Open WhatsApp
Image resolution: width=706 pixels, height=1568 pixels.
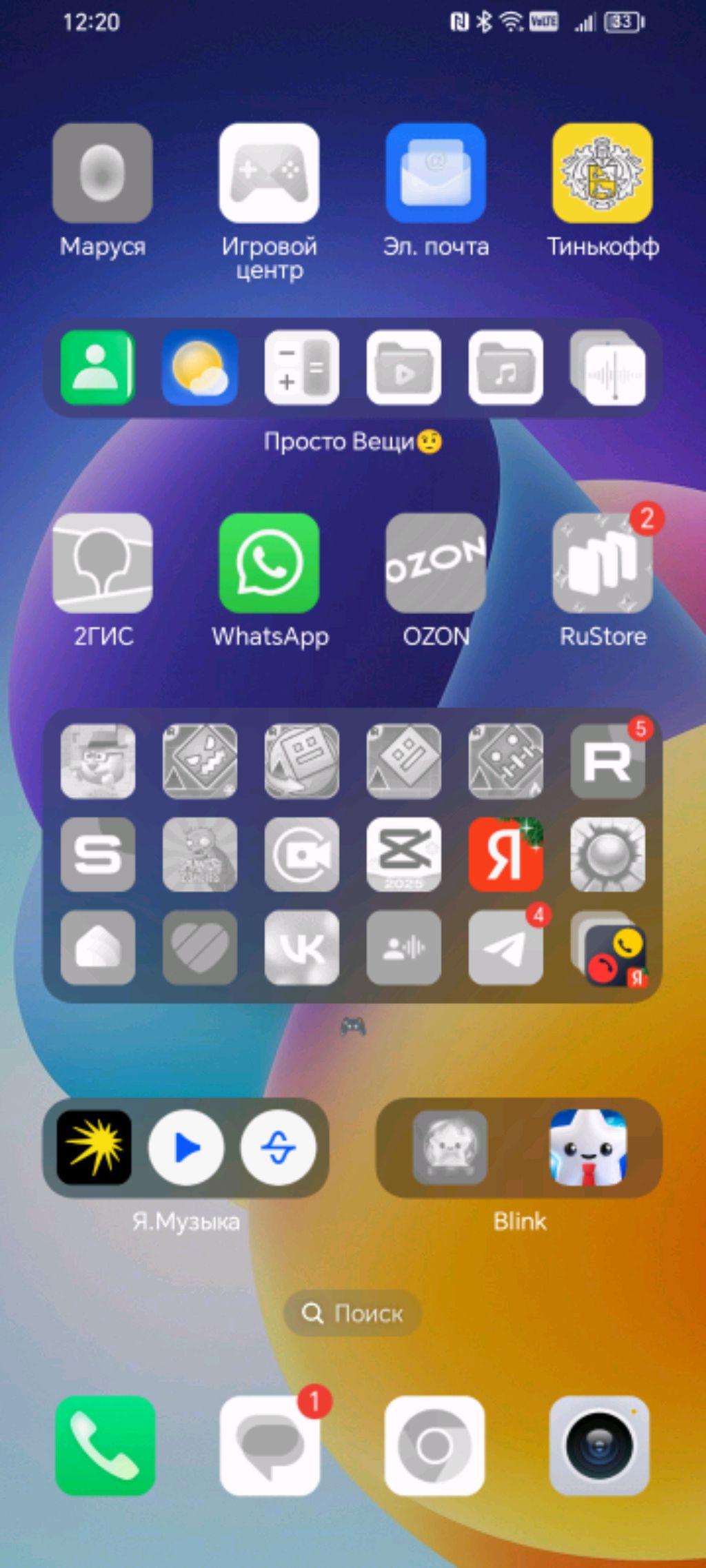269,562
